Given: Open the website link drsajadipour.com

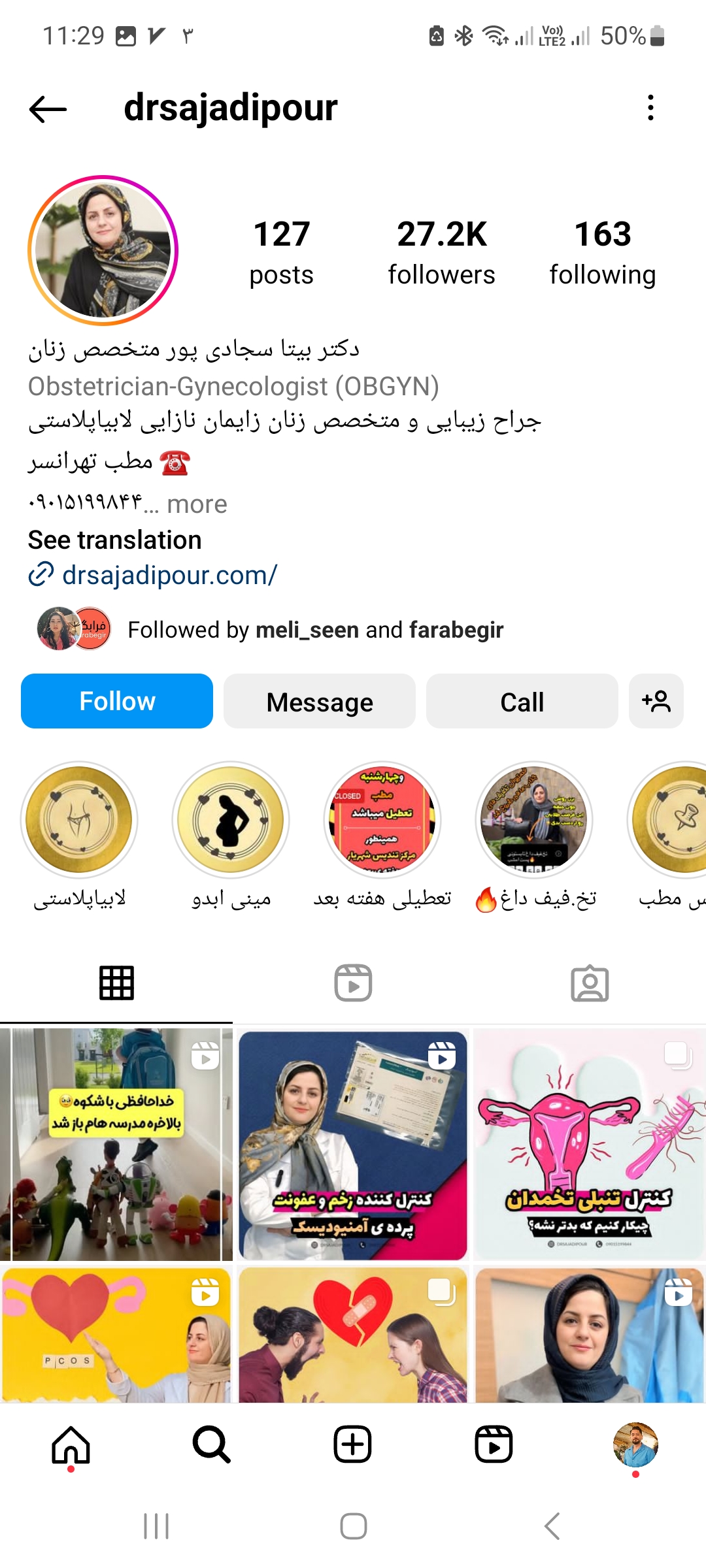Looking at the screenshot, I should 170,576.
